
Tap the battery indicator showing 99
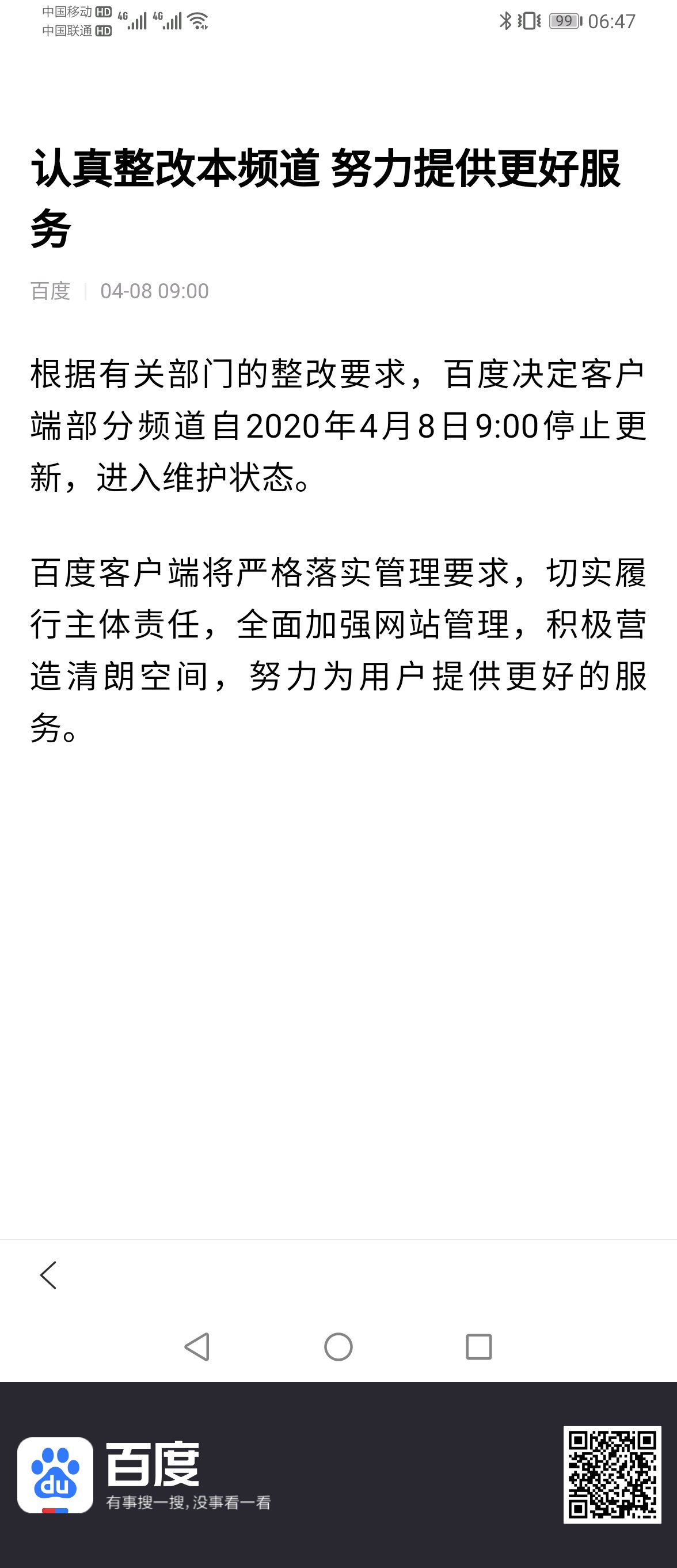[564, 20]
